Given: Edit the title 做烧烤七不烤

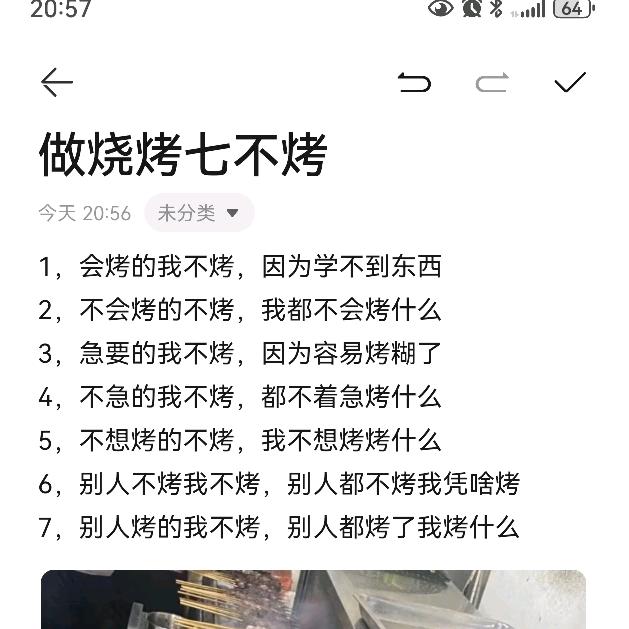Looking at the screenshot, I should click(183, 155).
